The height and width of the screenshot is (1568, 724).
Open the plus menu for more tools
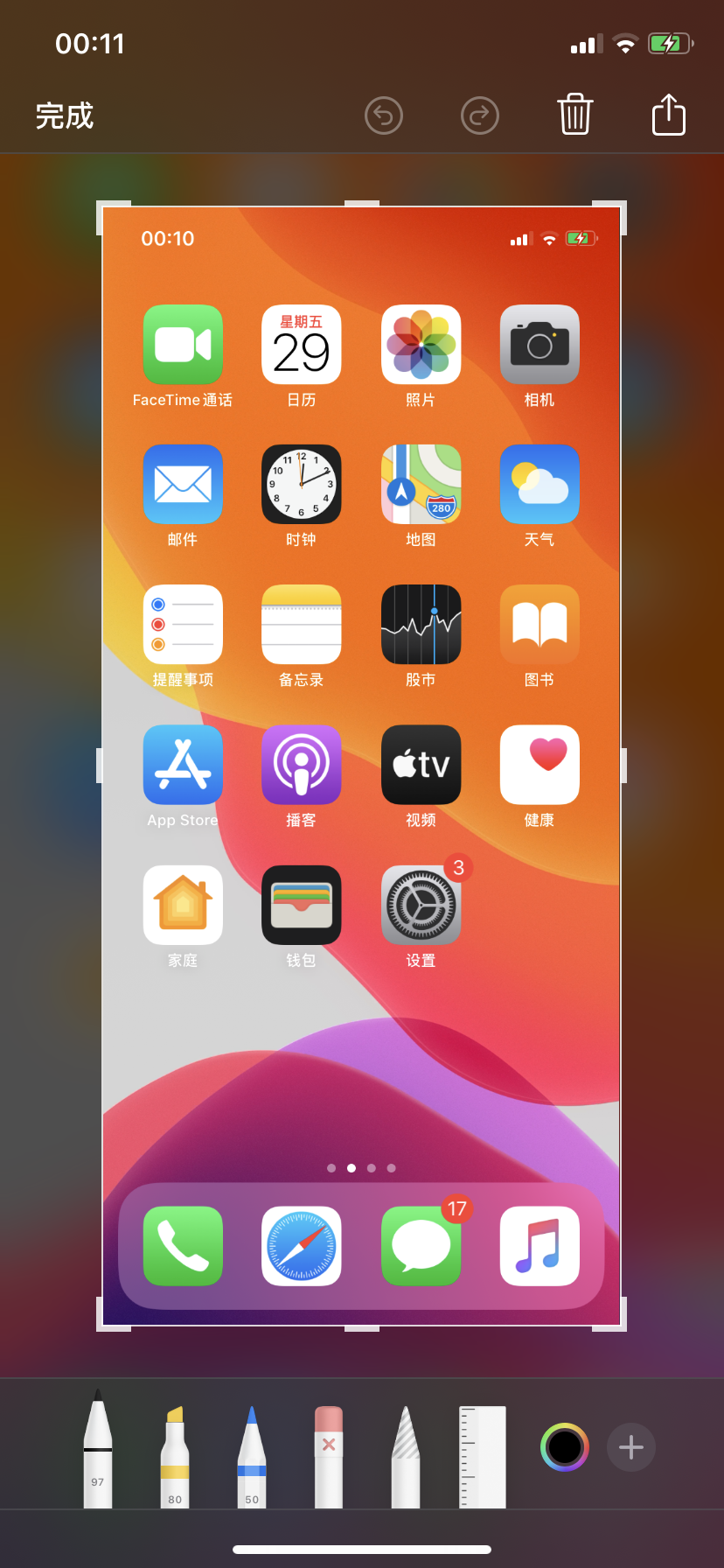pyautogui.click(x=631, y=1447)
